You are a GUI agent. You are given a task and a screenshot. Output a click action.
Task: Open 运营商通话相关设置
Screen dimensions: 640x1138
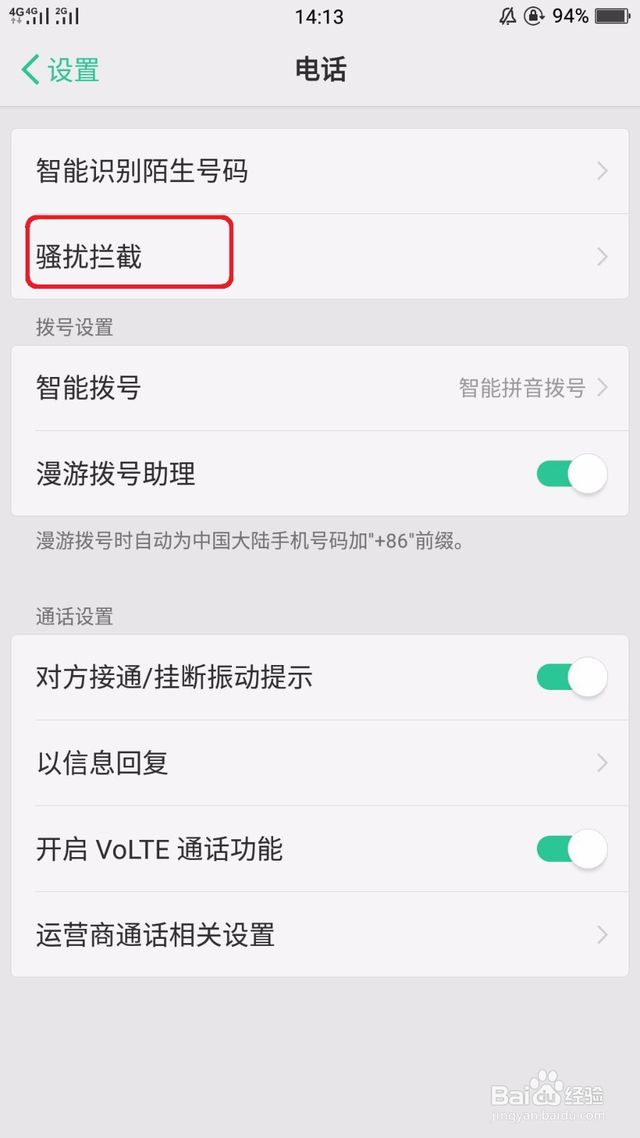coord(320,934)
